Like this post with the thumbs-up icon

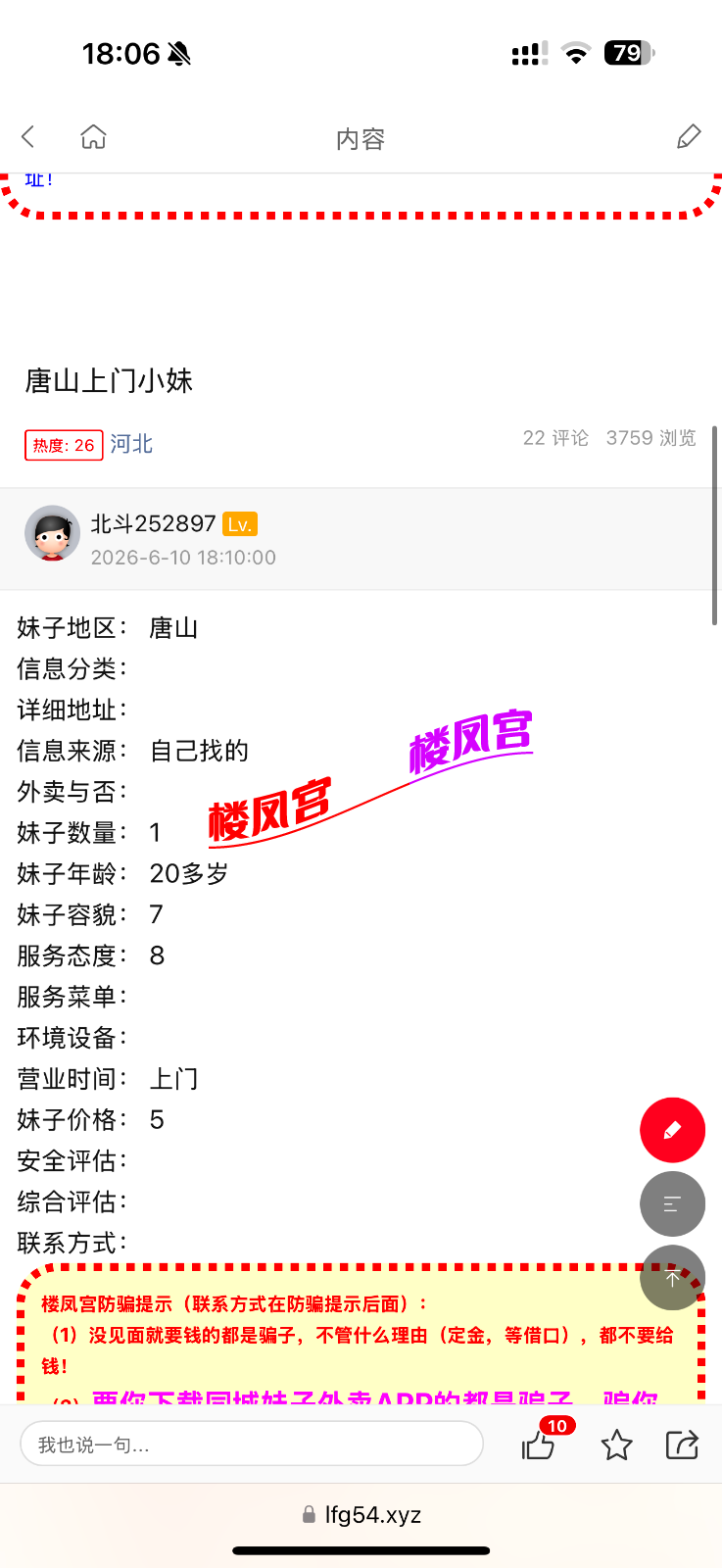click(x=540, y=1444)
